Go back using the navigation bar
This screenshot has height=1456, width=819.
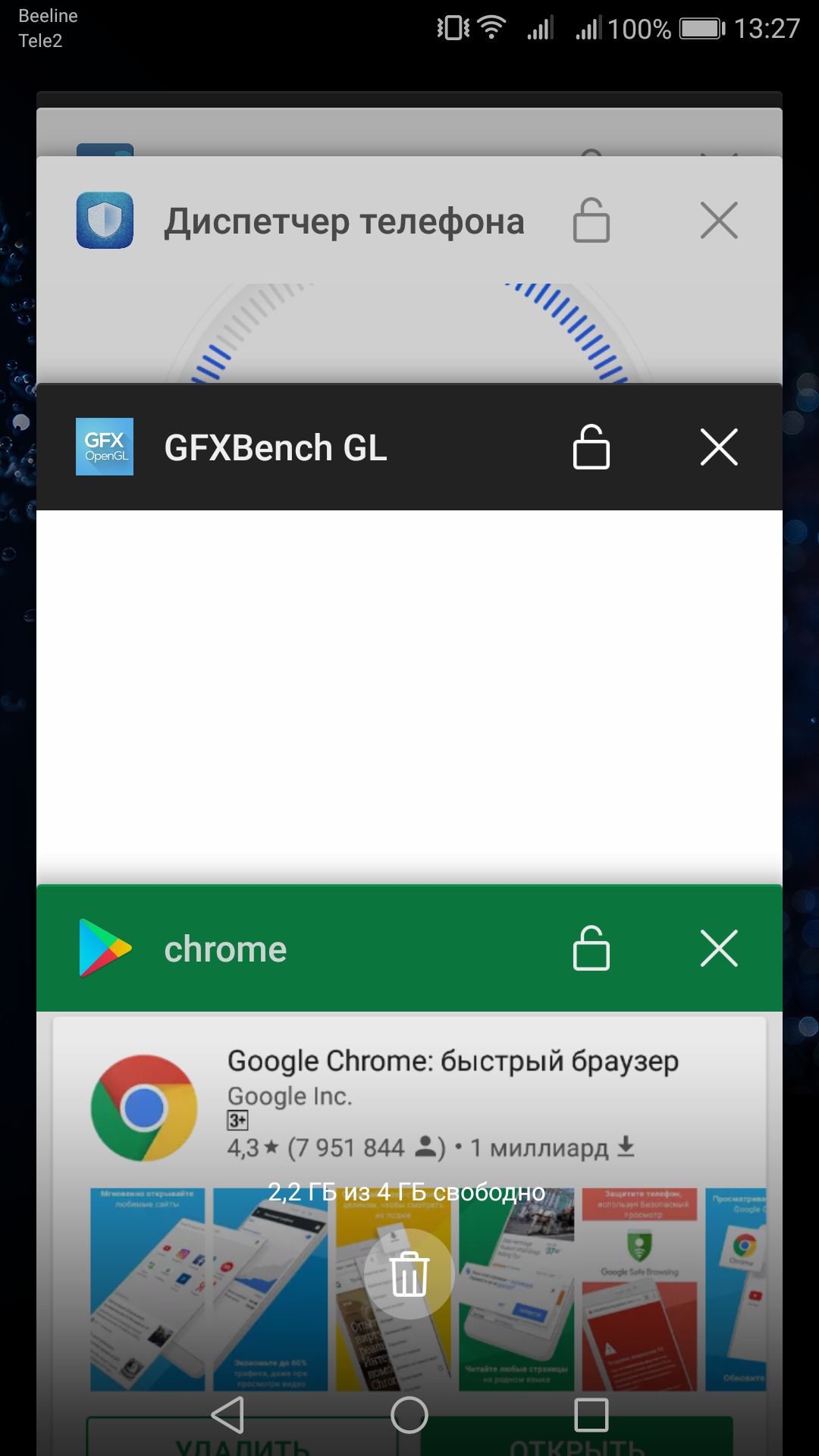227,1415
